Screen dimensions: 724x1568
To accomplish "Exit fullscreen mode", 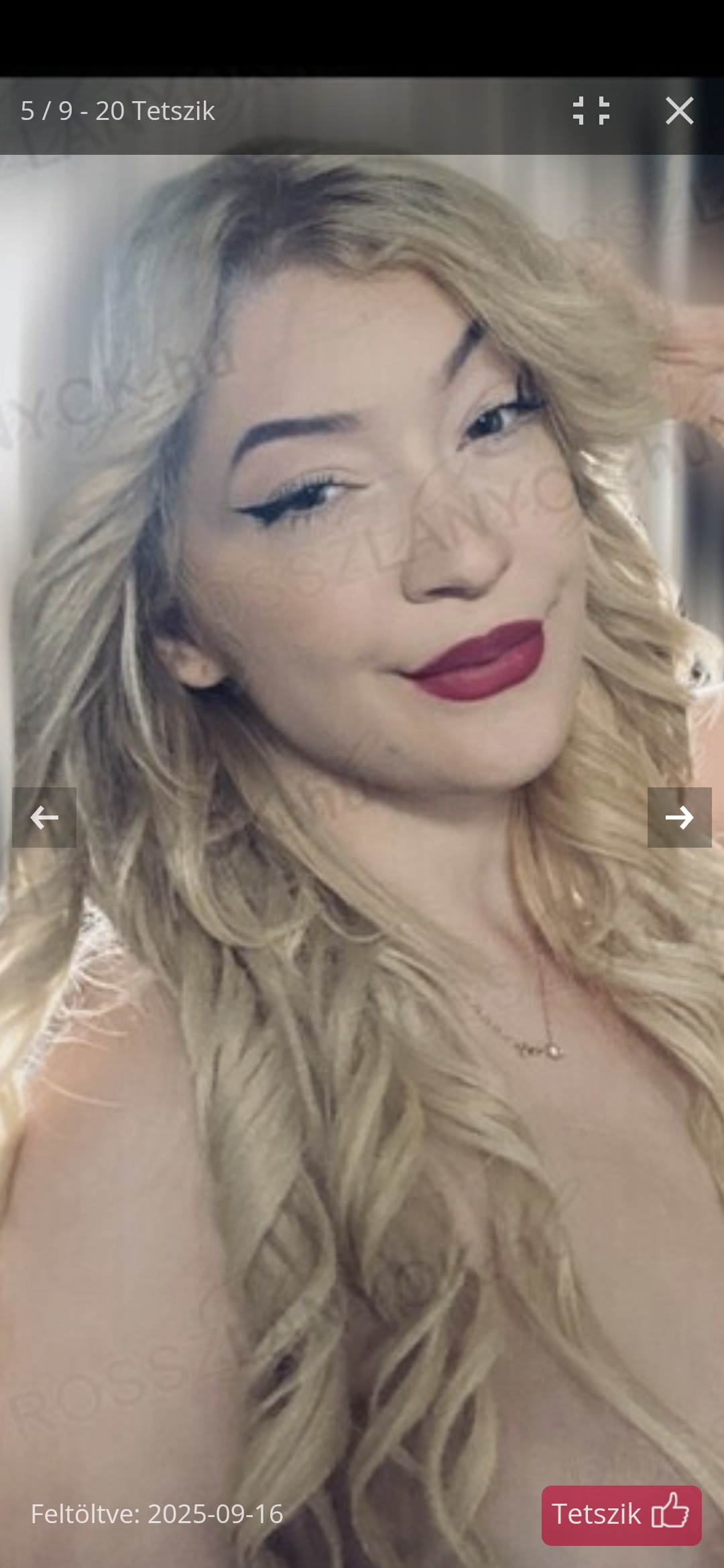I will [591, 111].
